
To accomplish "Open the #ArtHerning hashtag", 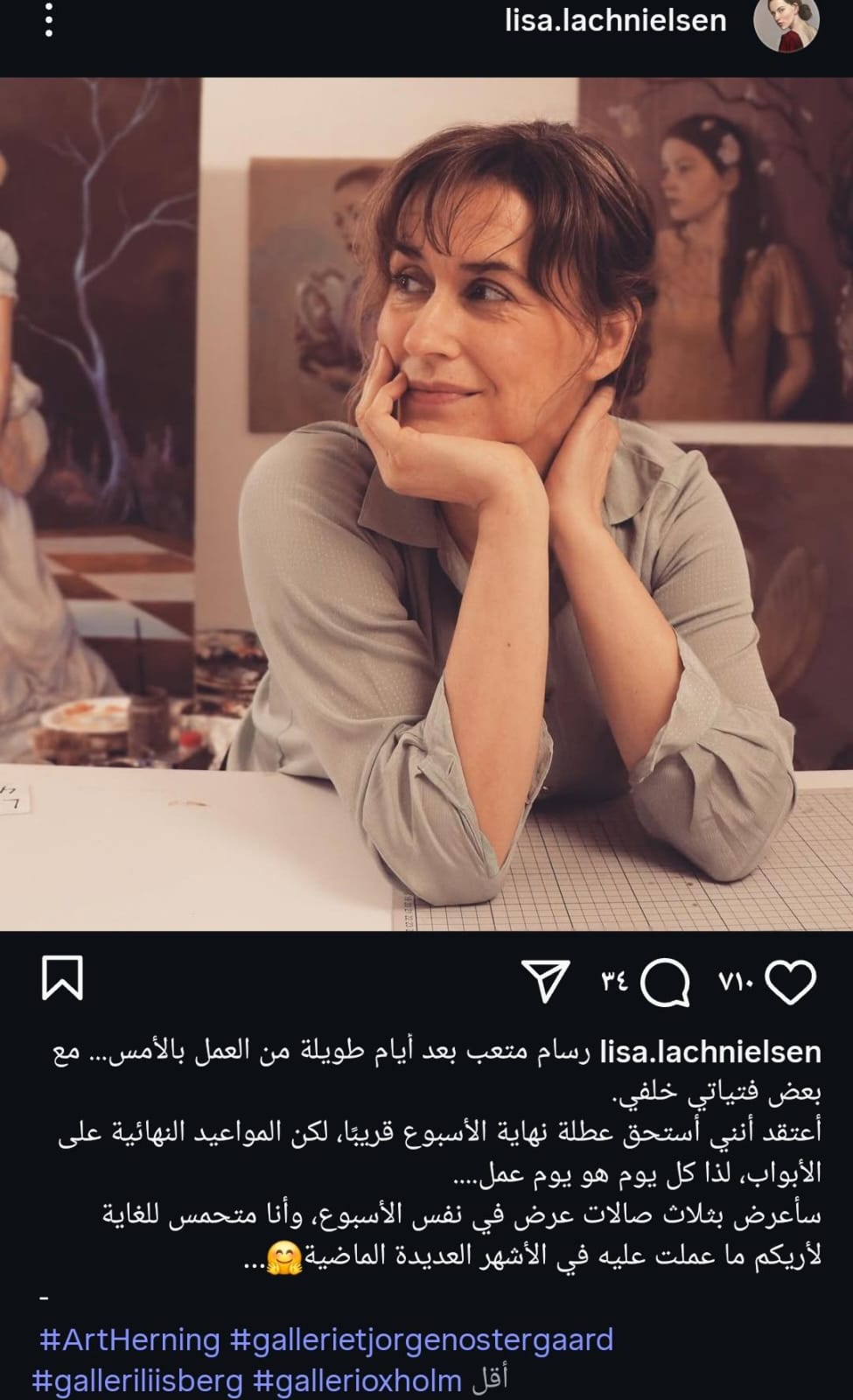I will [130, 1340].
